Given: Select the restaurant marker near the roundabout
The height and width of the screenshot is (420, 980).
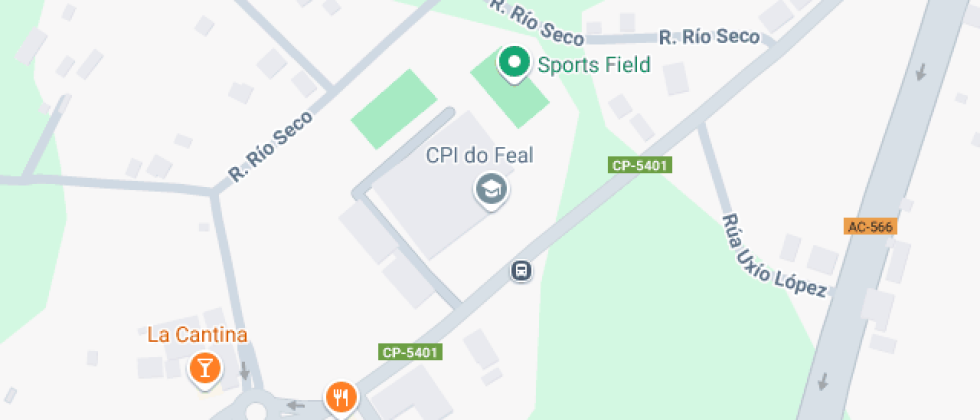Looking at the screenshot, I should pos(341,396).
